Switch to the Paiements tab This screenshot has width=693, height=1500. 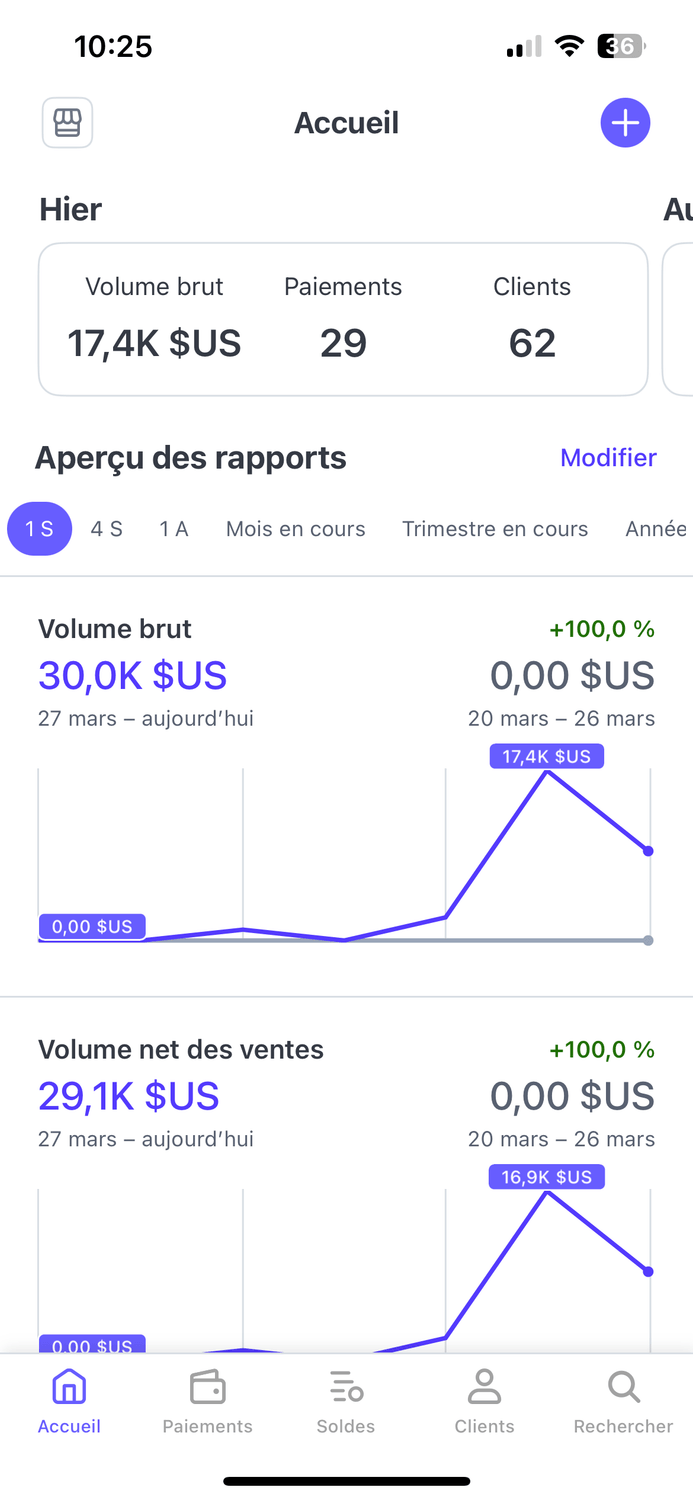click(x=208, y=1402)
